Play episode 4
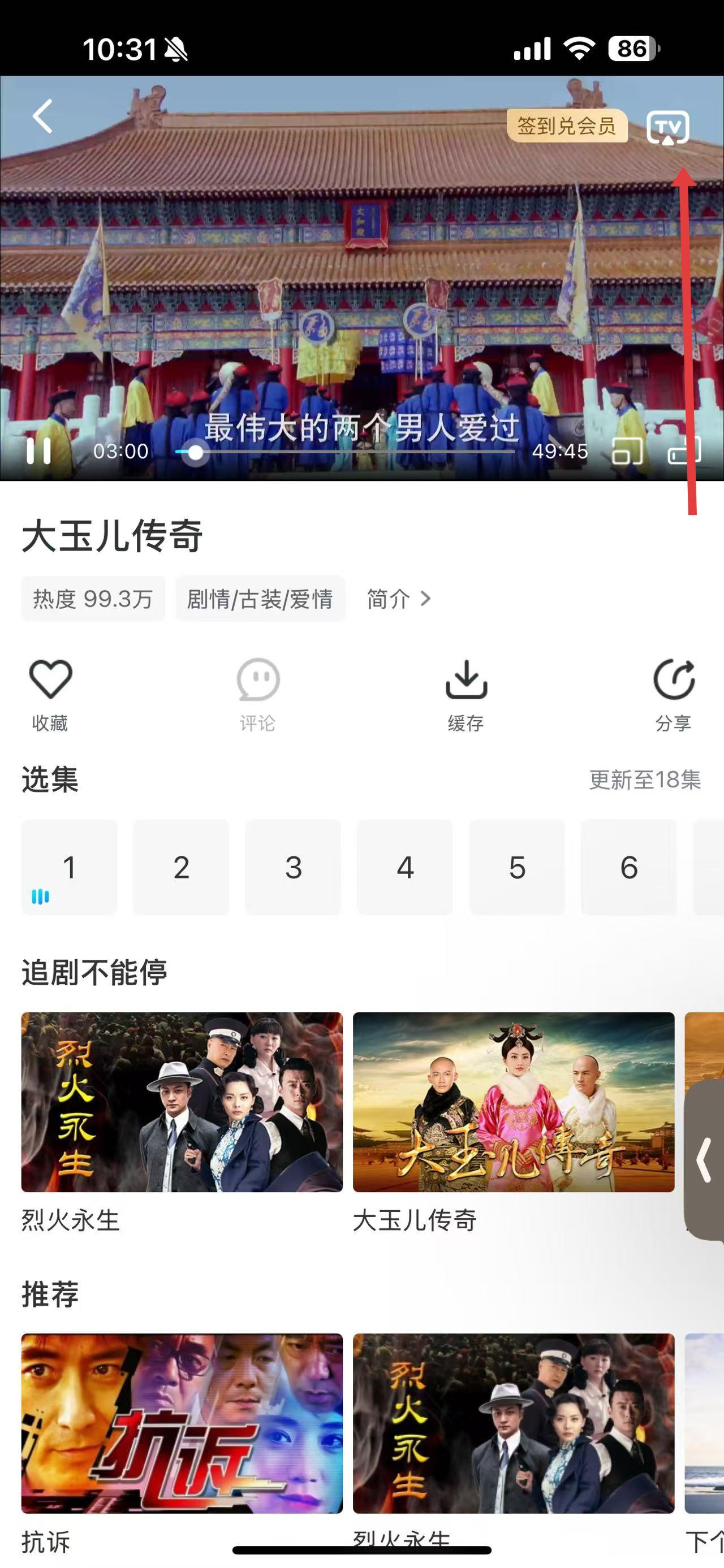The image size is (724, 1568). [405, 867]
